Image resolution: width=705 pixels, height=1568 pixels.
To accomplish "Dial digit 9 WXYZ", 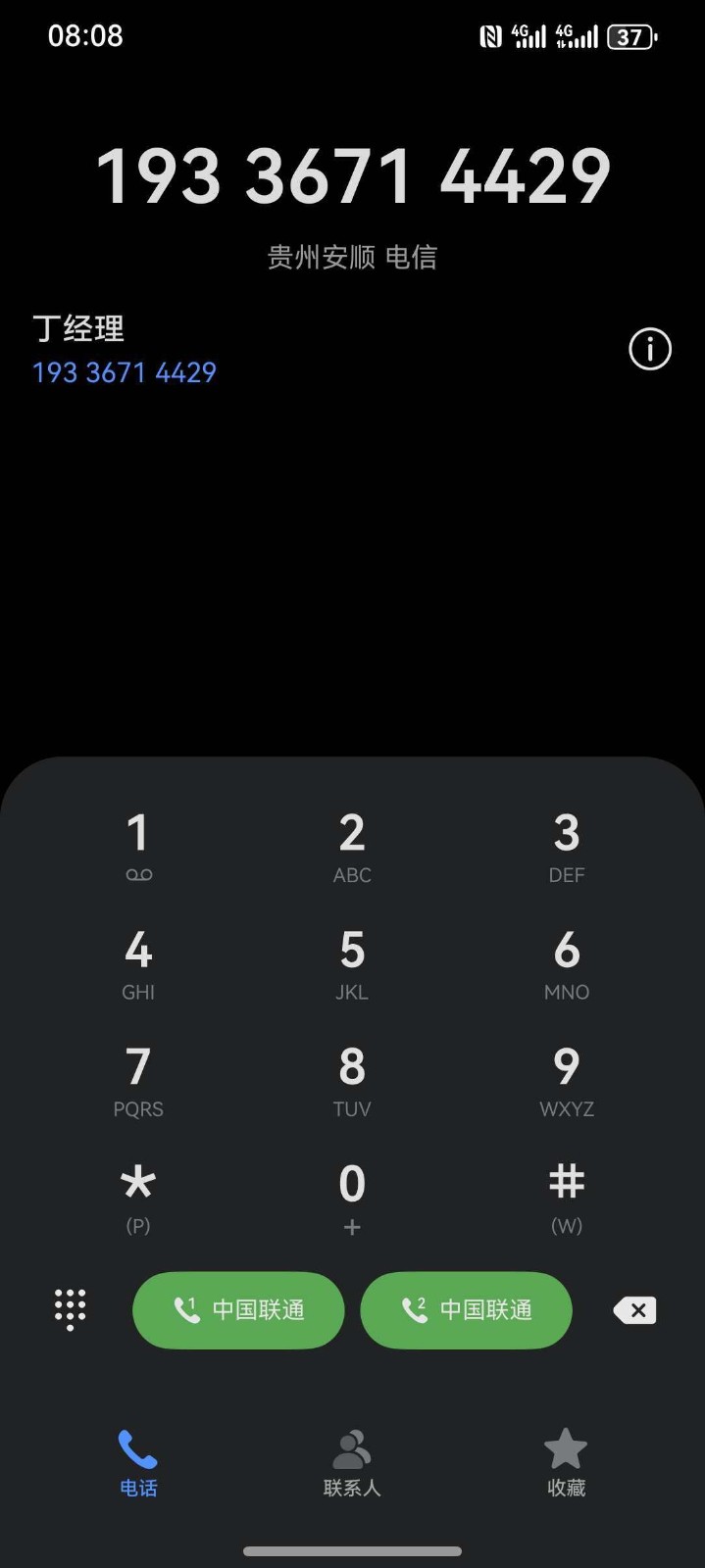I will (x=566, y=1081).
